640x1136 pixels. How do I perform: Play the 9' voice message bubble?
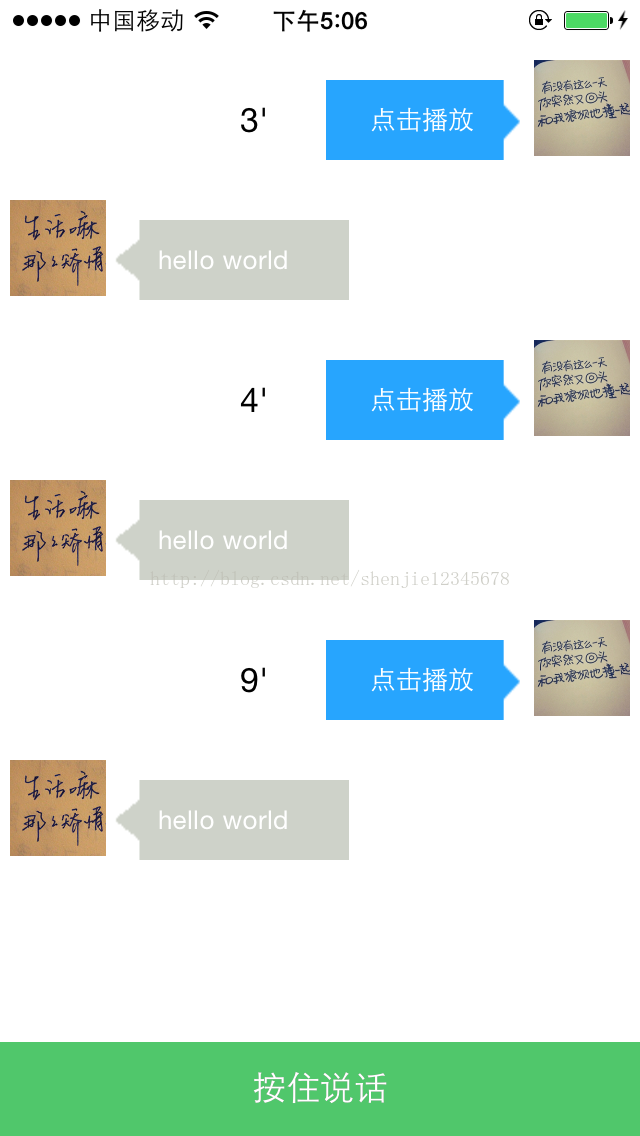pyautogui.click(x=423, y=680)
